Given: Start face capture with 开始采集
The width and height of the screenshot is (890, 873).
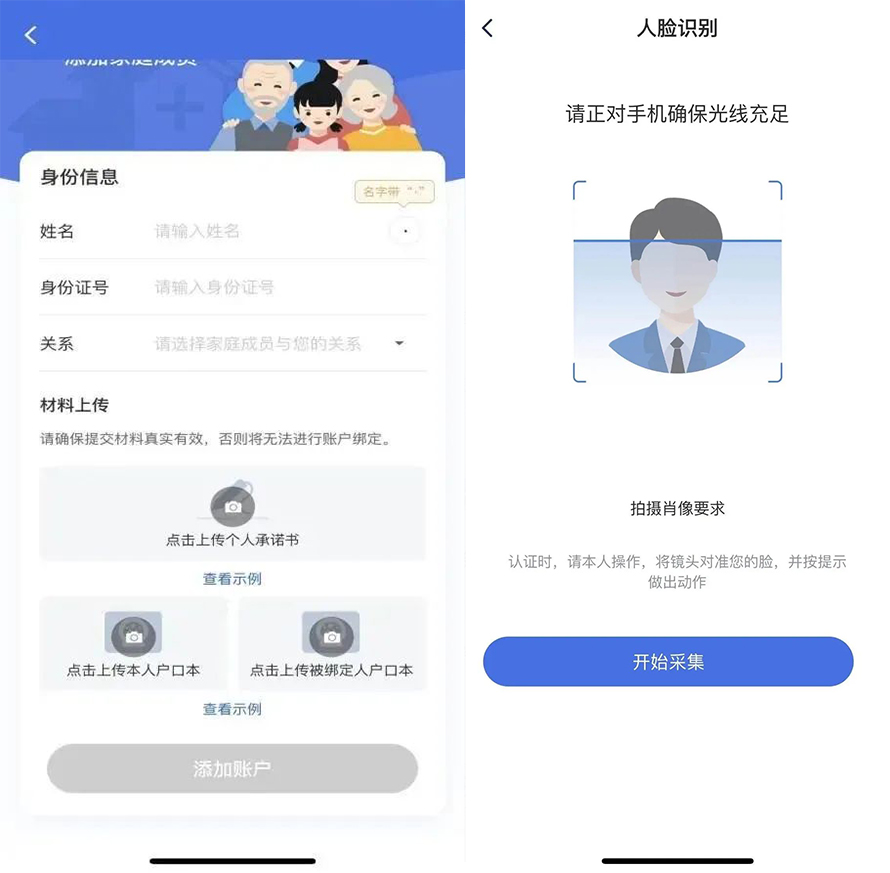Looking at the screenshot, I should (x=668, y=662).
